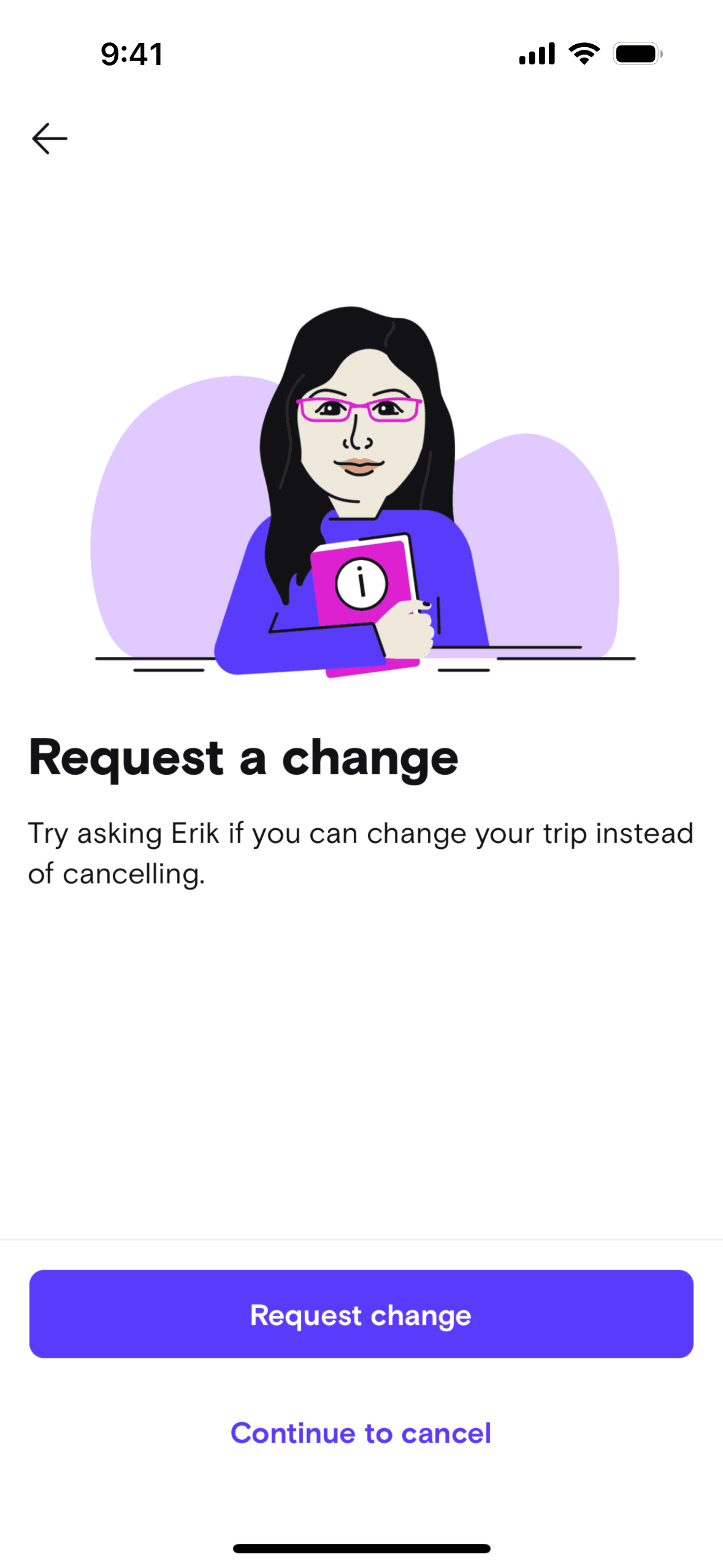Select Continue to cancel
723x1568 pixels.
(x=361, y=1433)
